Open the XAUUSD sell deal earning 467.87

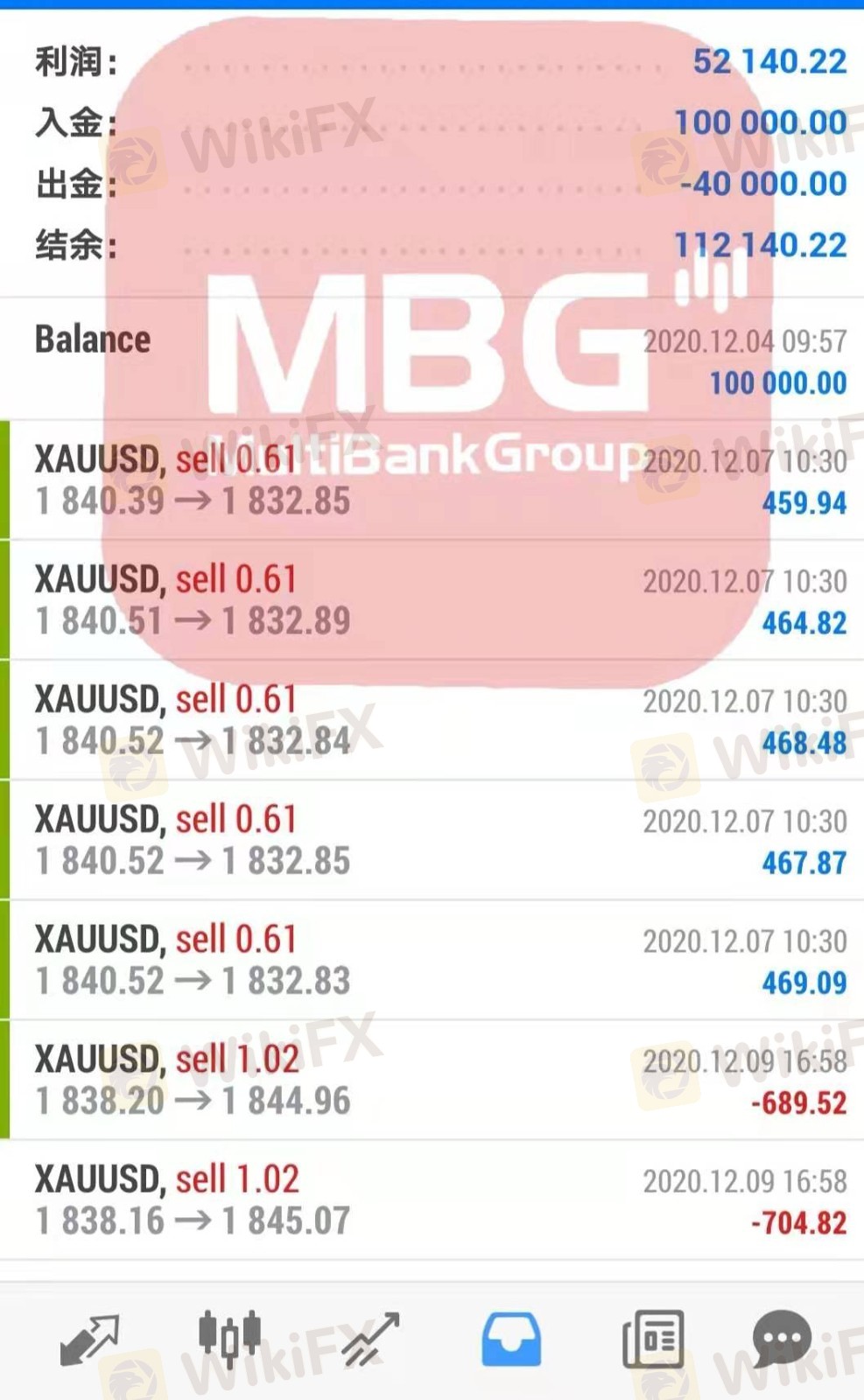click(432, 840)
